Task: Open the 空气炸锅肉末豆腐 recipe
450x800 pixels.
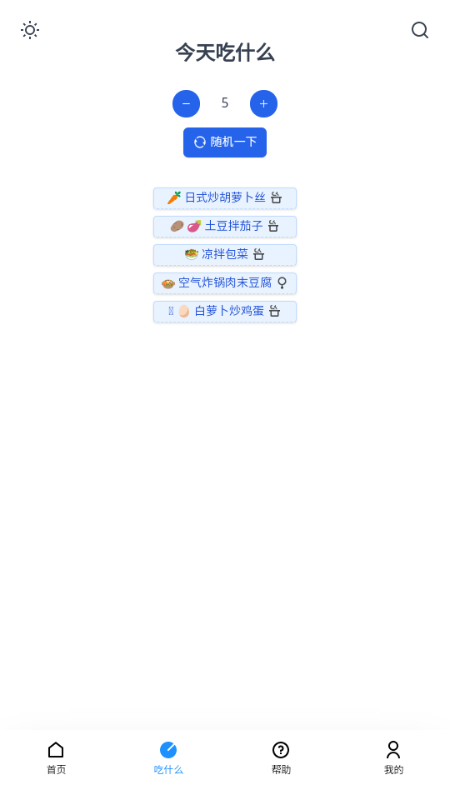Action: 225,283
